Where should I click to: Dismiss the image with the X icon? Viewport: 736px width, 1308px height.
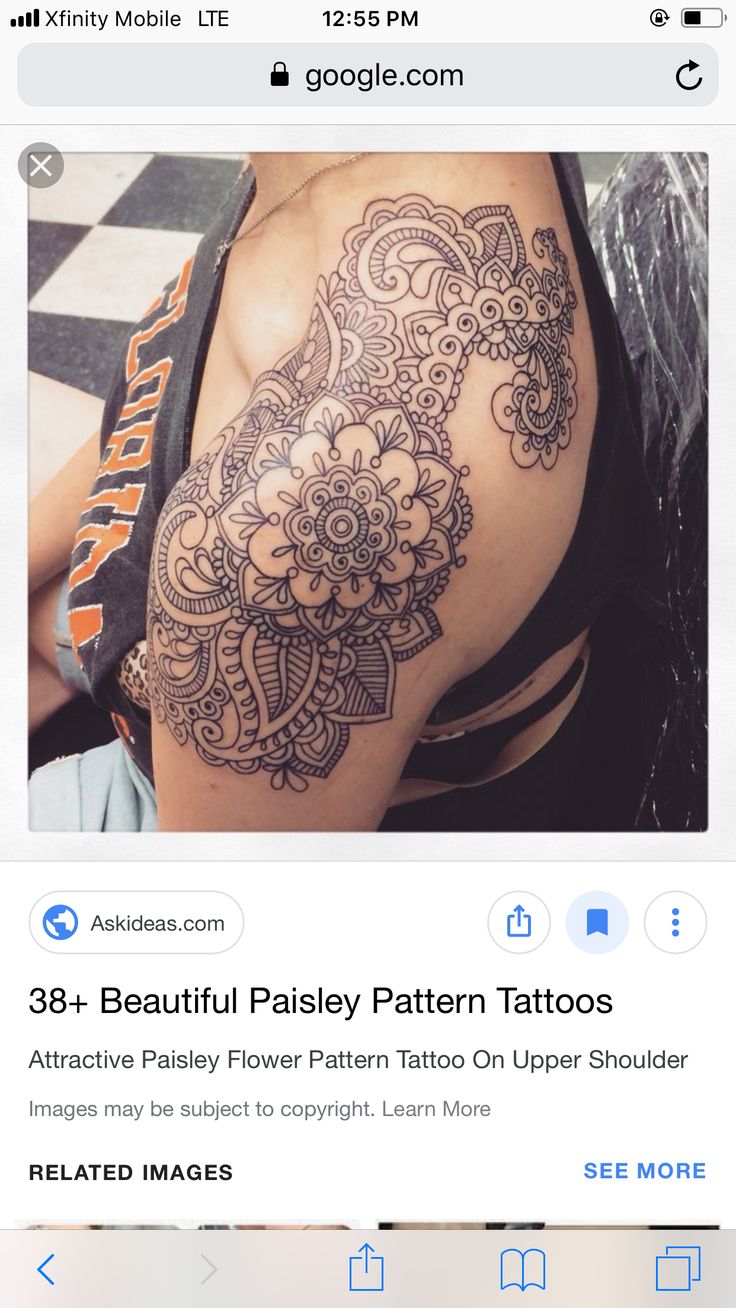coord(40,165)
